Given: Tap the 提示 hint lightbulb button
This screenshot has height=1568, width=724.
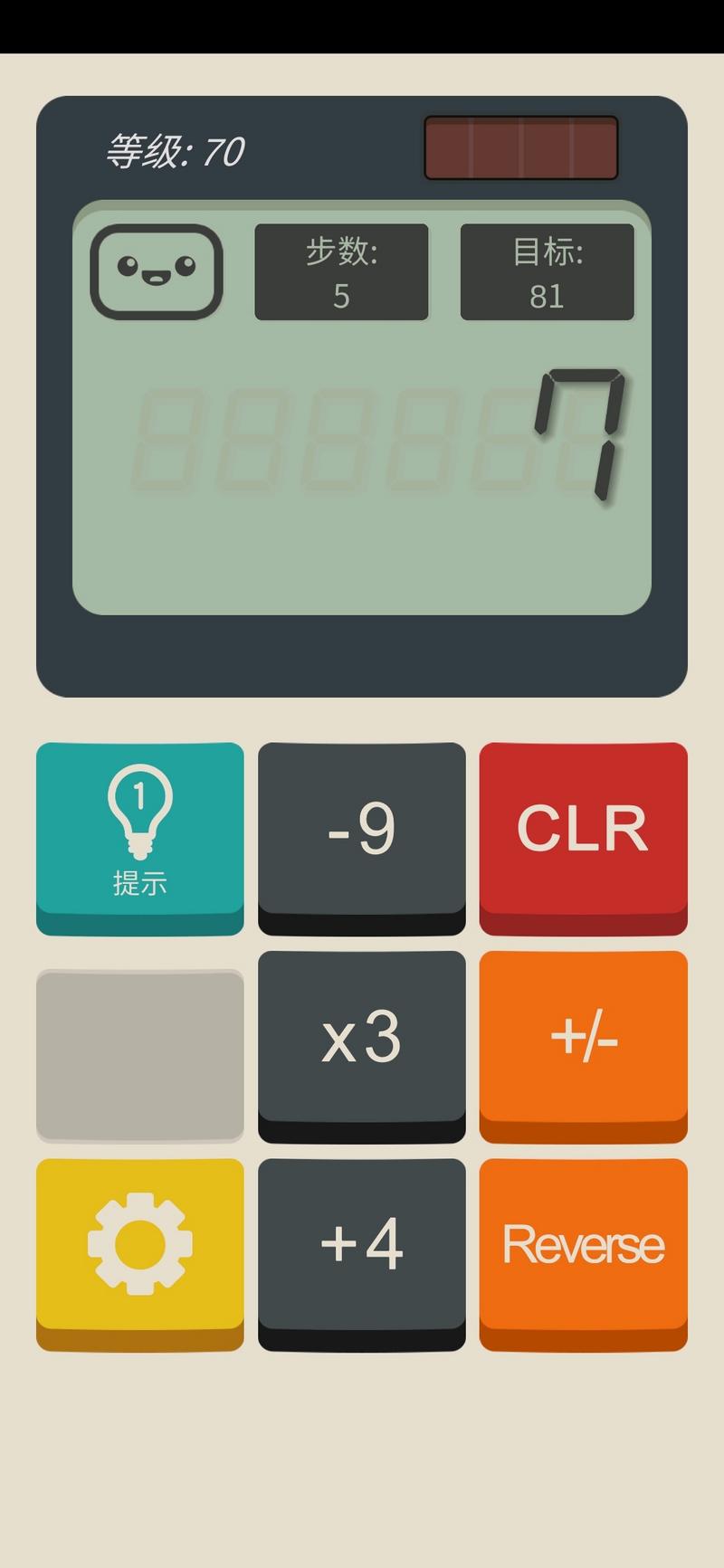Looking at the screenshot, I should (x=140, y=838).
